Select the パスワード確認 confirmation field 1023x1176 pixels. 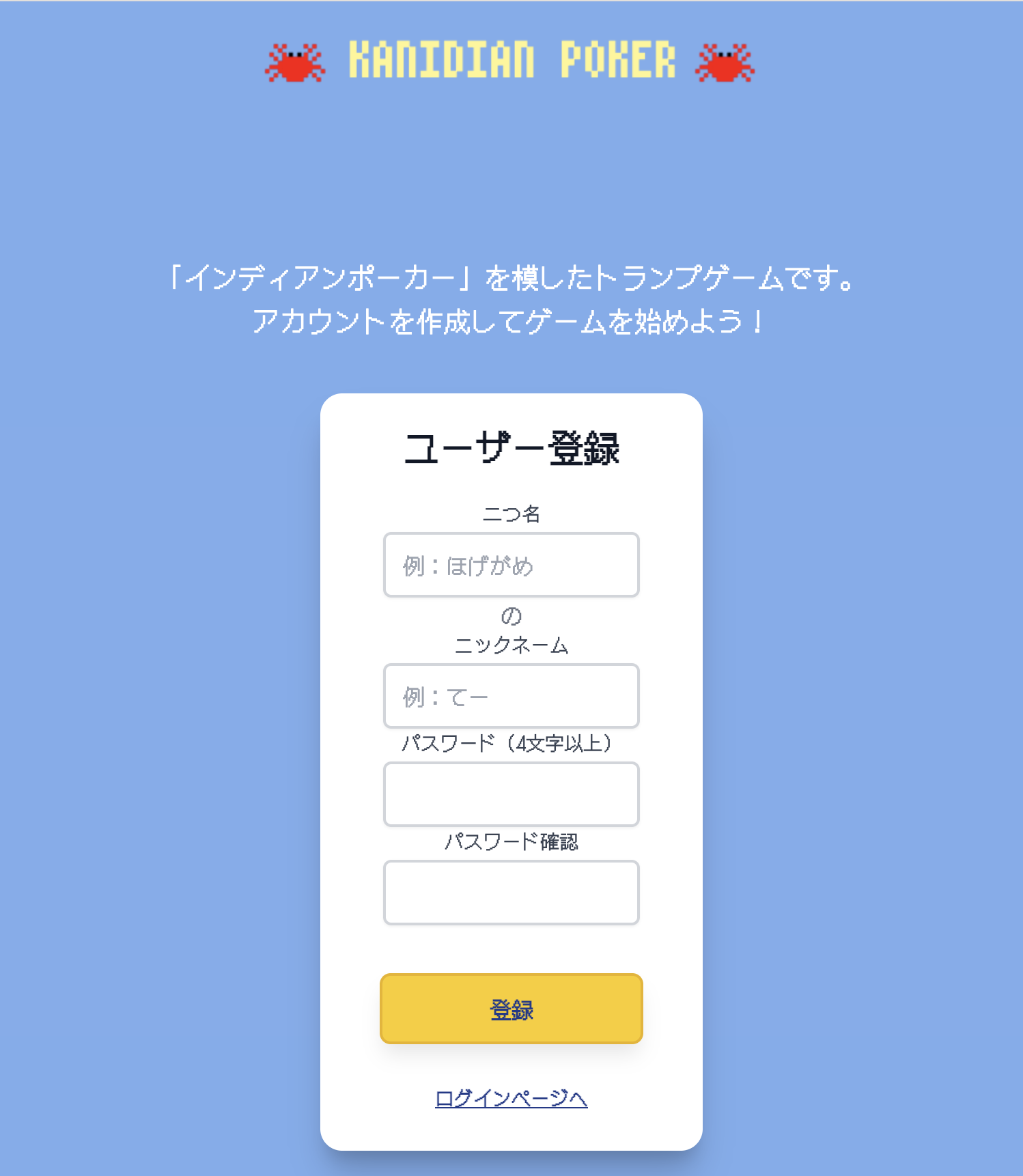[x=511, y=893]
